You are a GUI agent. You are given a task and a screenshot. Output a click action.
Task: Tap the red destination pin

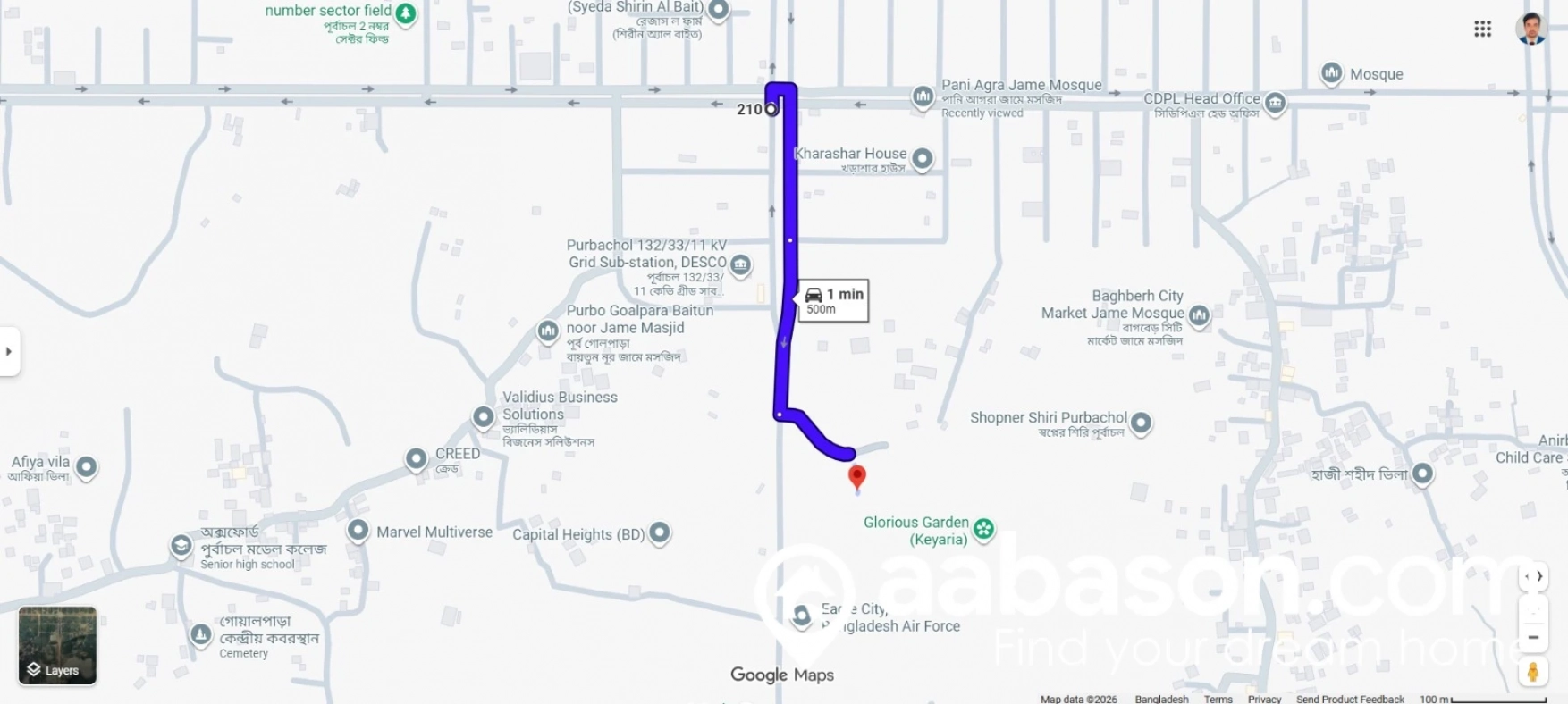point(856,475)
